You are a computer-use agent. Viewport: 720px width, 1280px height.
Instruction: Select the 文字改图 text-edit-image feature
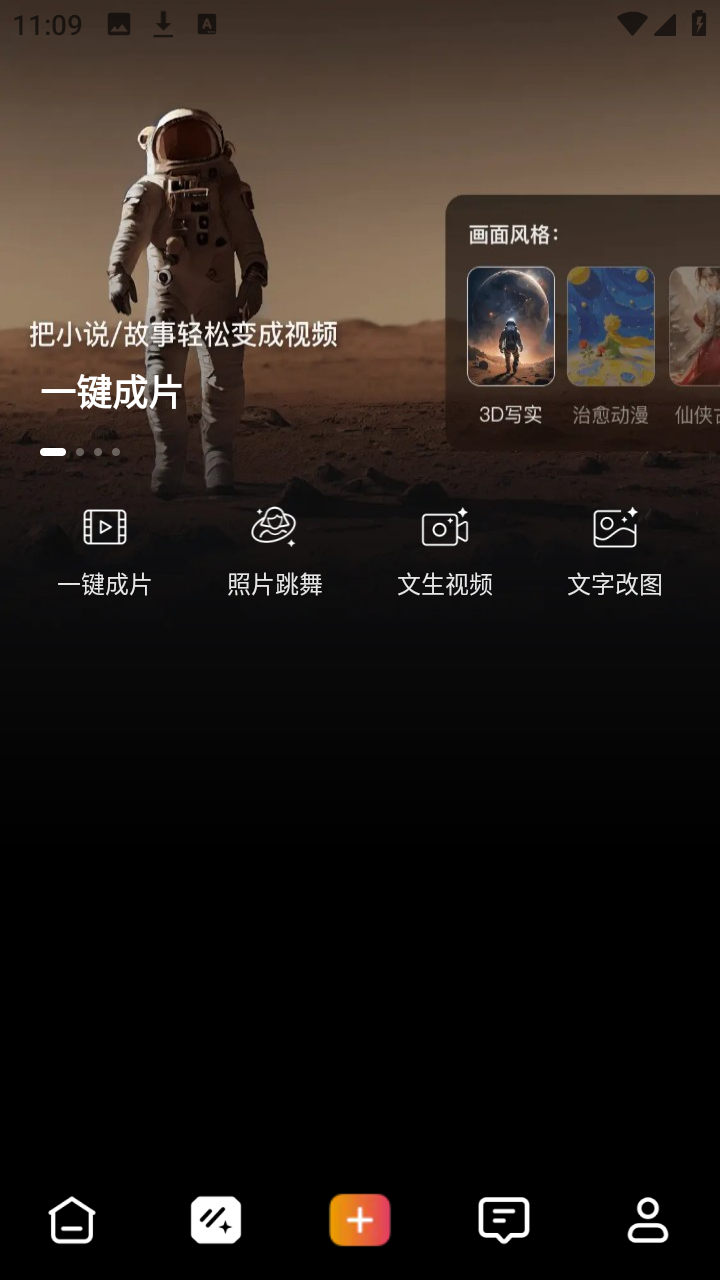click(614, 550)
